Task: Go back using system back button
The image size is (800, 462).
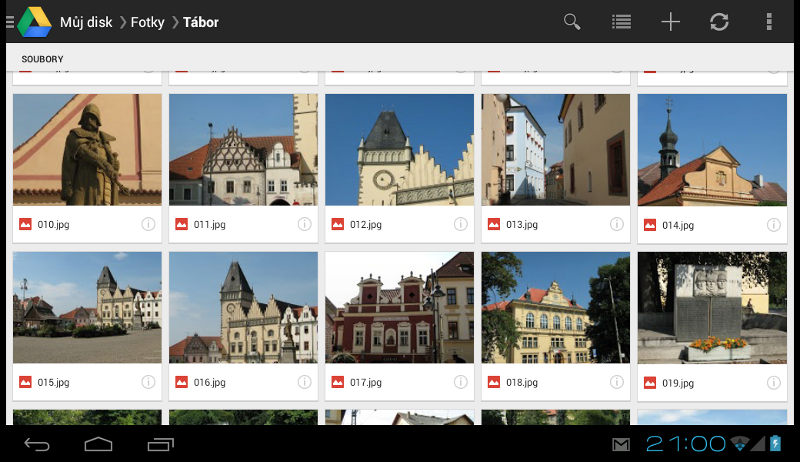Action: [37, 443]
